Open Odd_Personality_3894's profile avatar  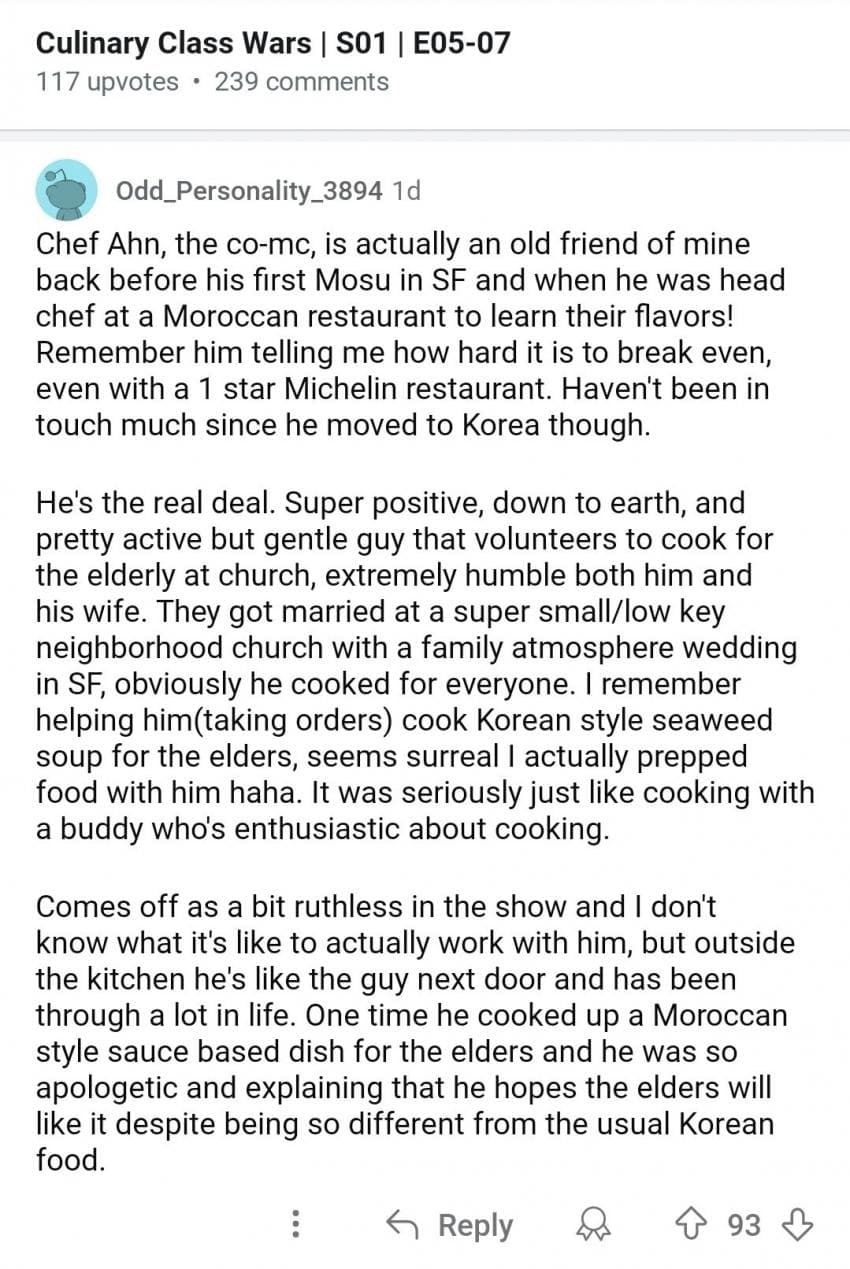click(65, 189)
